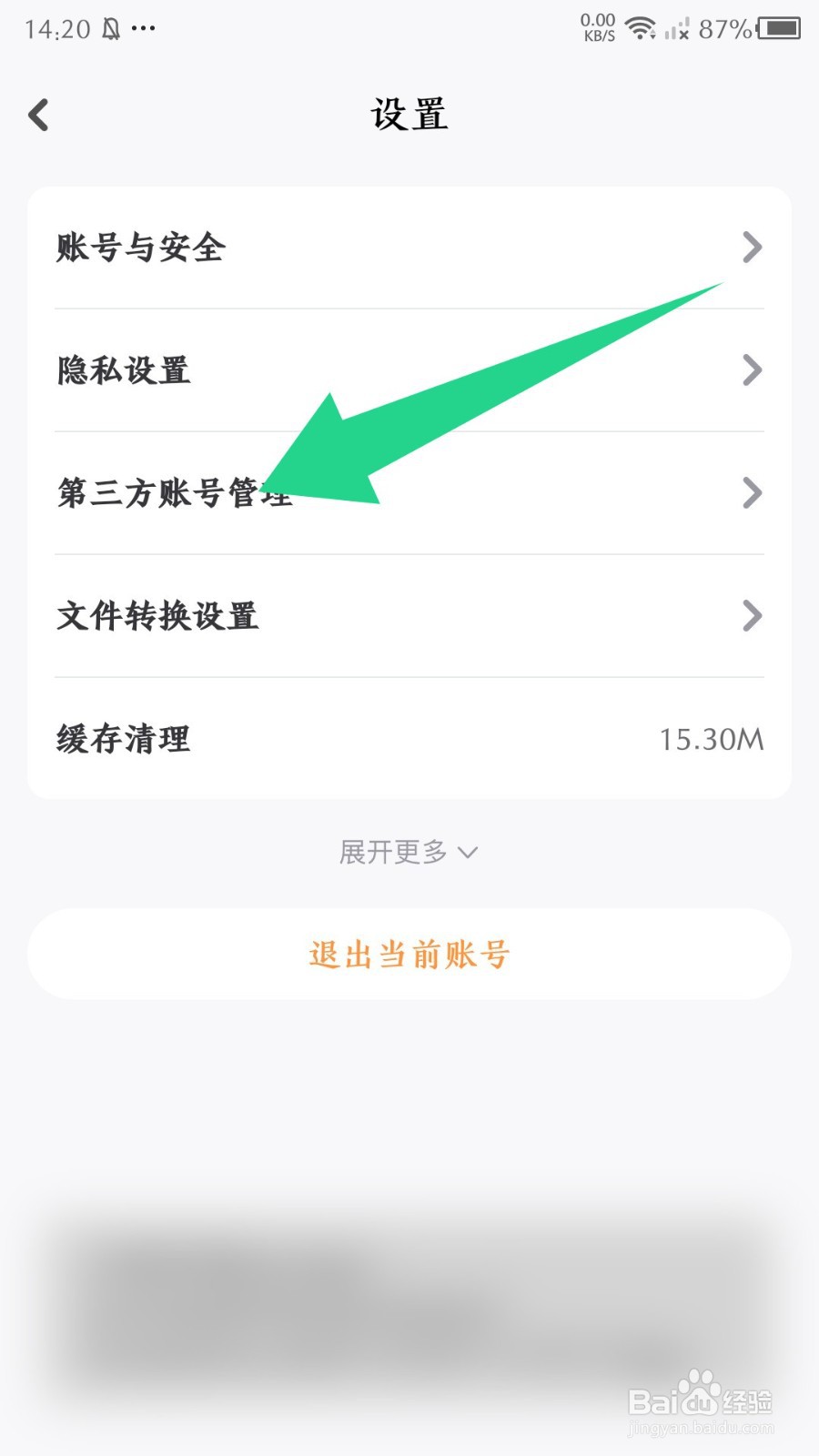Click the back arrow to leave 设置
The width and height of the screenshot is (819, 1456).
(38, 116)
